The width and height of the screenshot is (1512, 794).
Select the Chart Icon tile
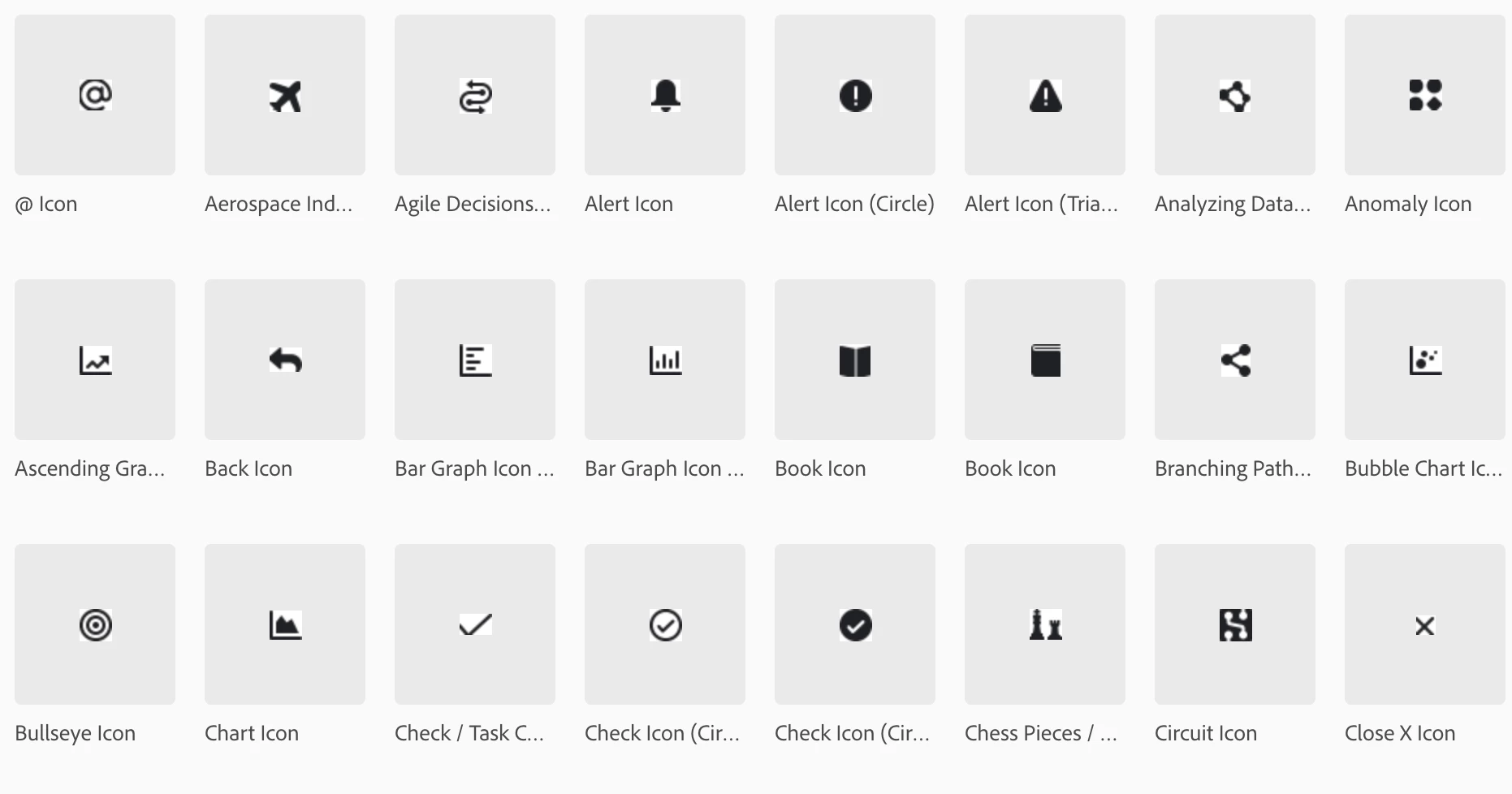[285, 624]
